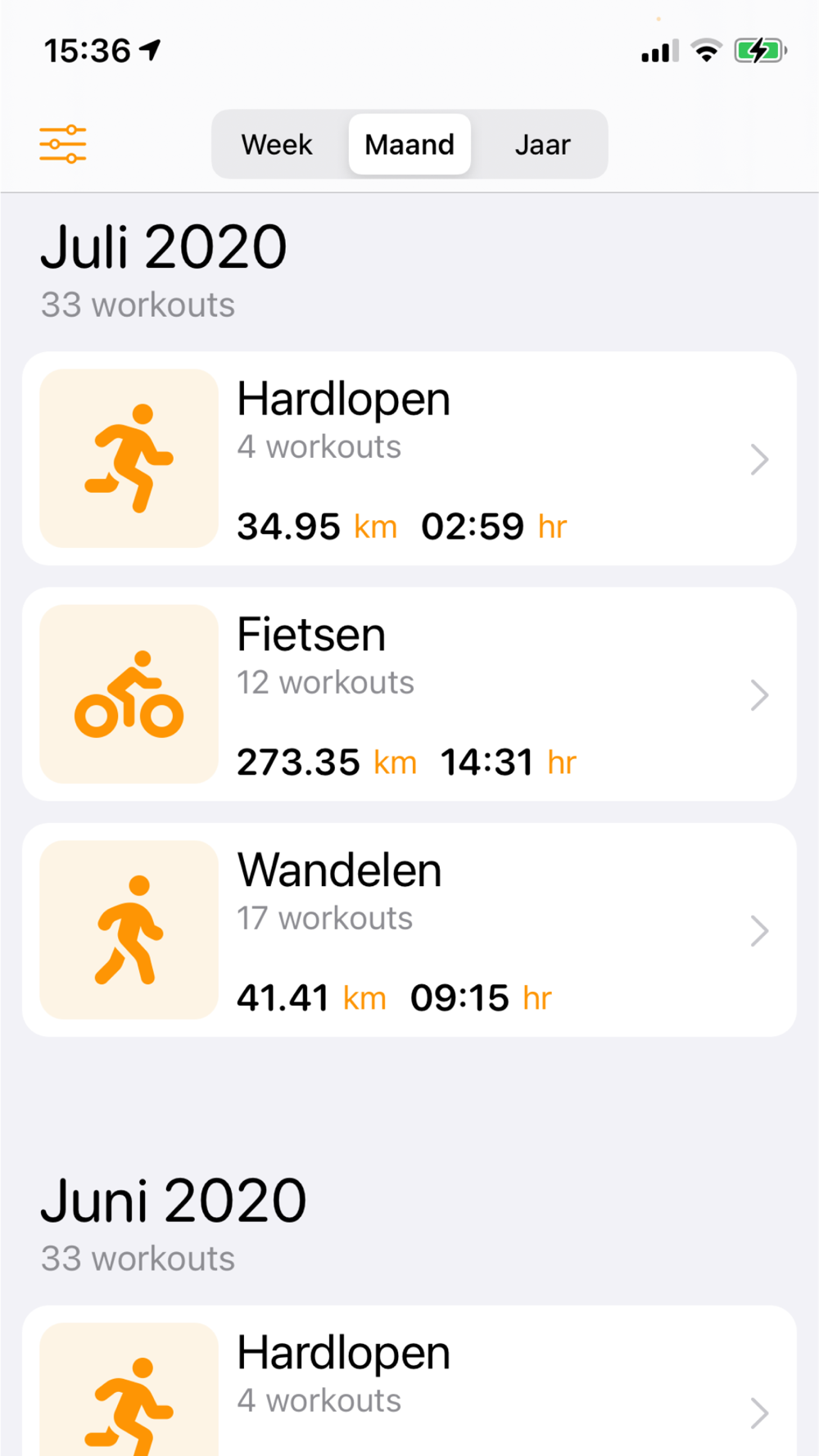Open the Fietsen card with 12 workouts

click(409, 694)
